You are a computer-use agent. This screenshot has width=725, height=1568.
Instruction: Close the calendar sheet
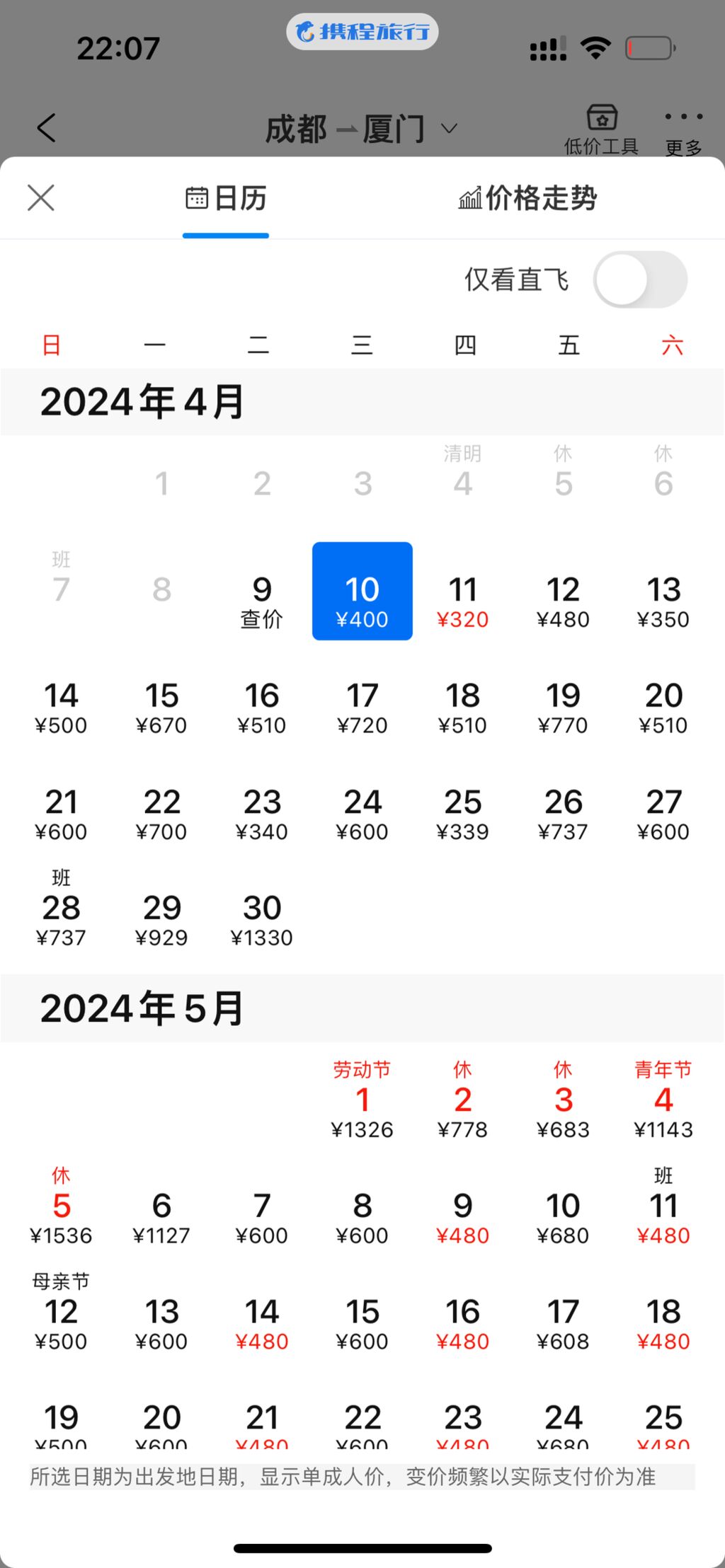click(41, 198)
